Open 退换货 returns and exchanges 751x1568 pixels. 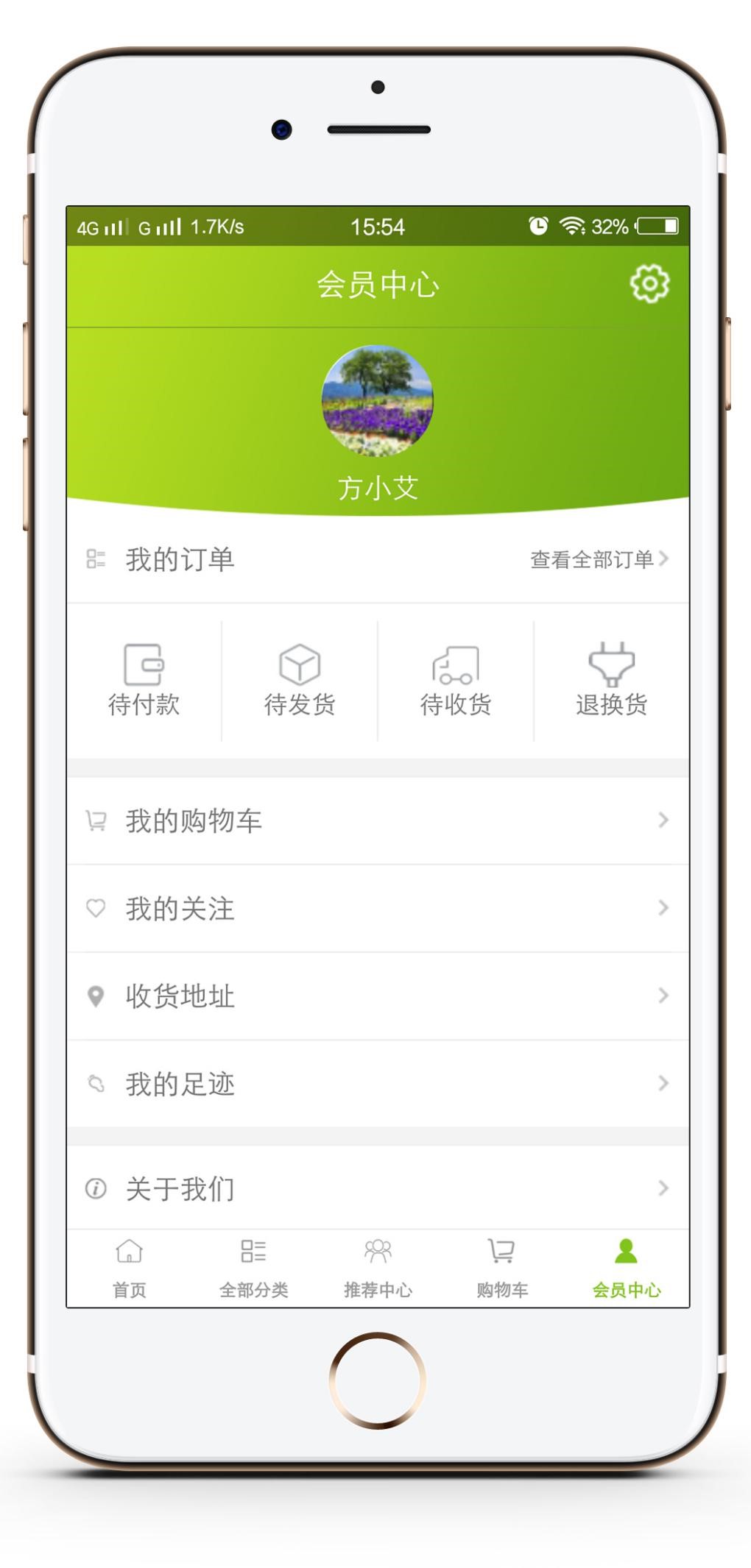612,681
